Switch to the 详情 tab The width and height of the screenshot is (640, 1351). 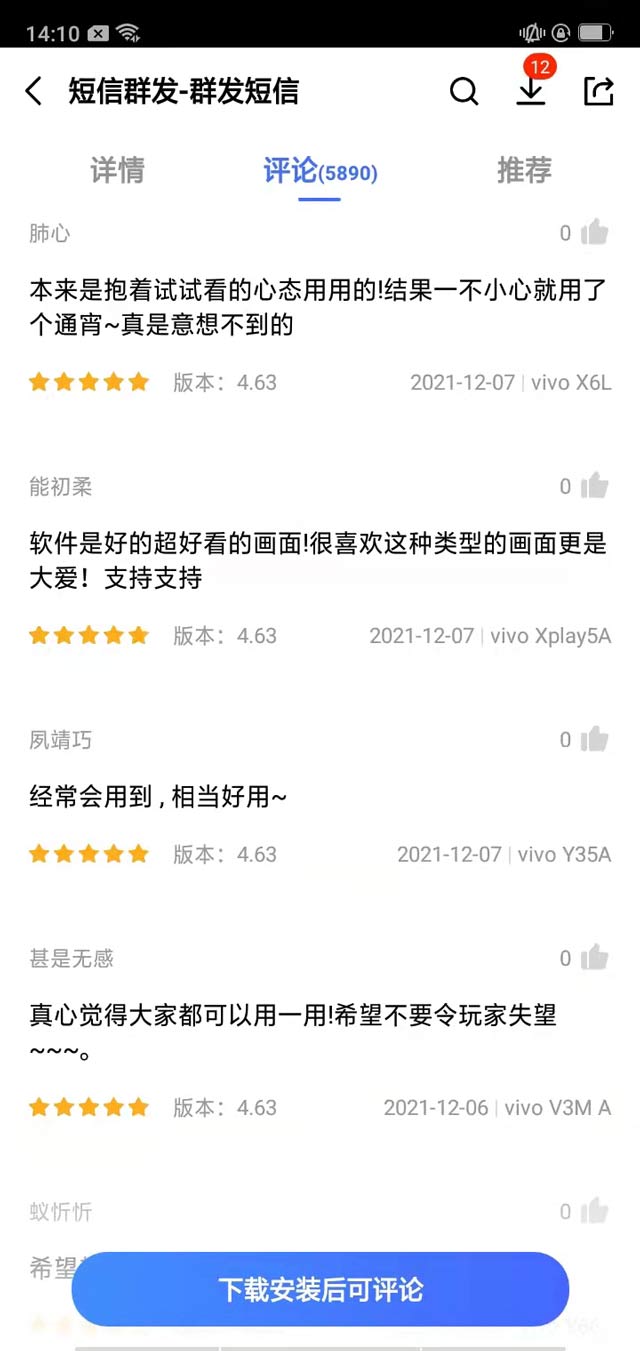coord(117,171)
